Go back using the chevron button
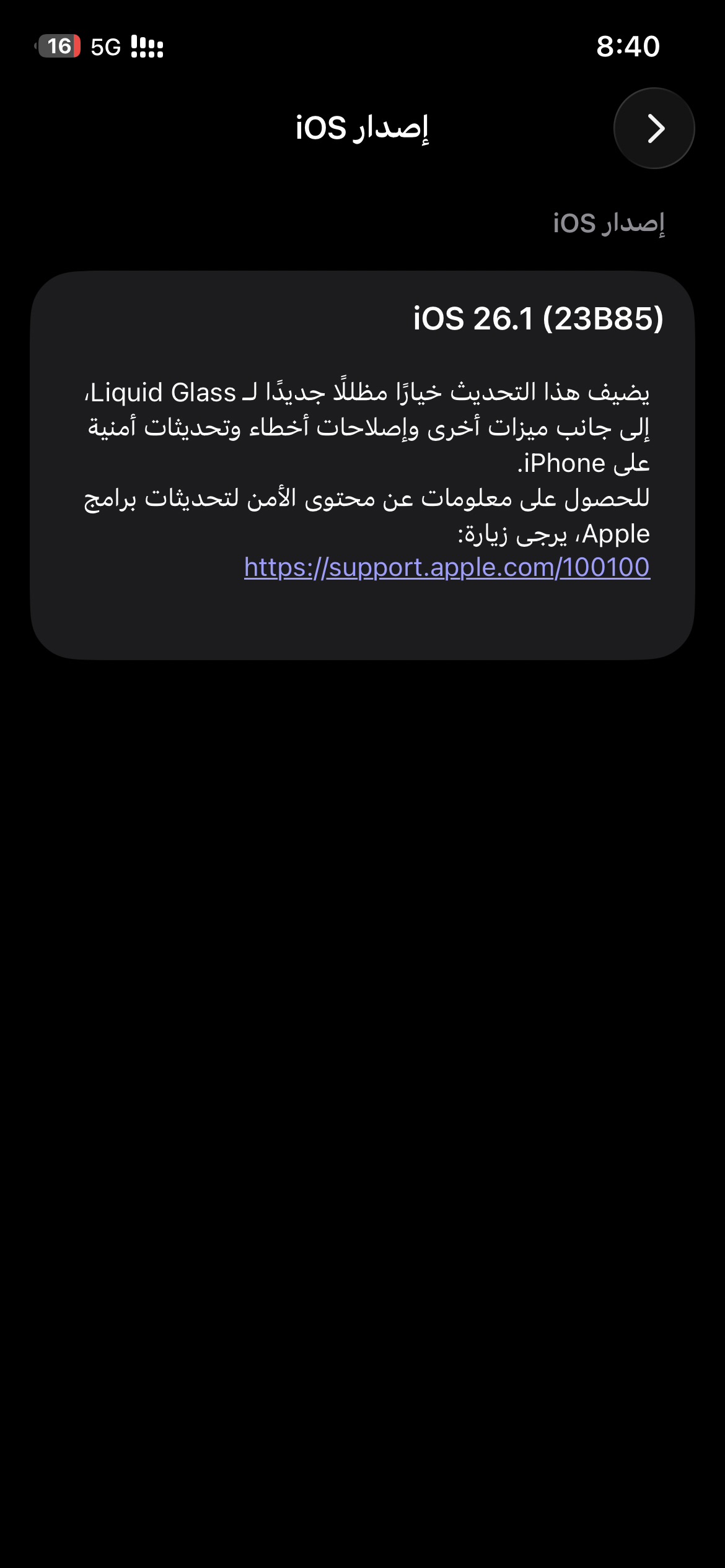Screen dimensions: 725x1568 coord(654,128)
